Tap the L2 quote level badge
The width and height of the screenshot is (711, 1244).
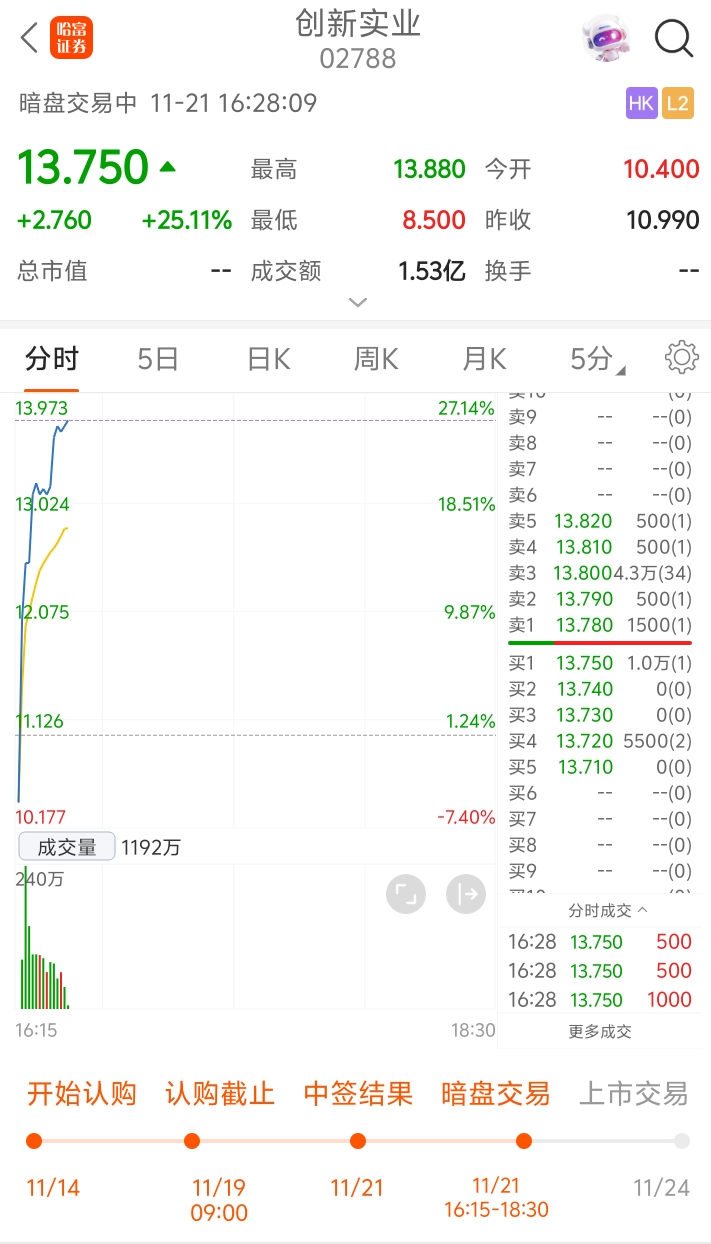pos(677,103)
